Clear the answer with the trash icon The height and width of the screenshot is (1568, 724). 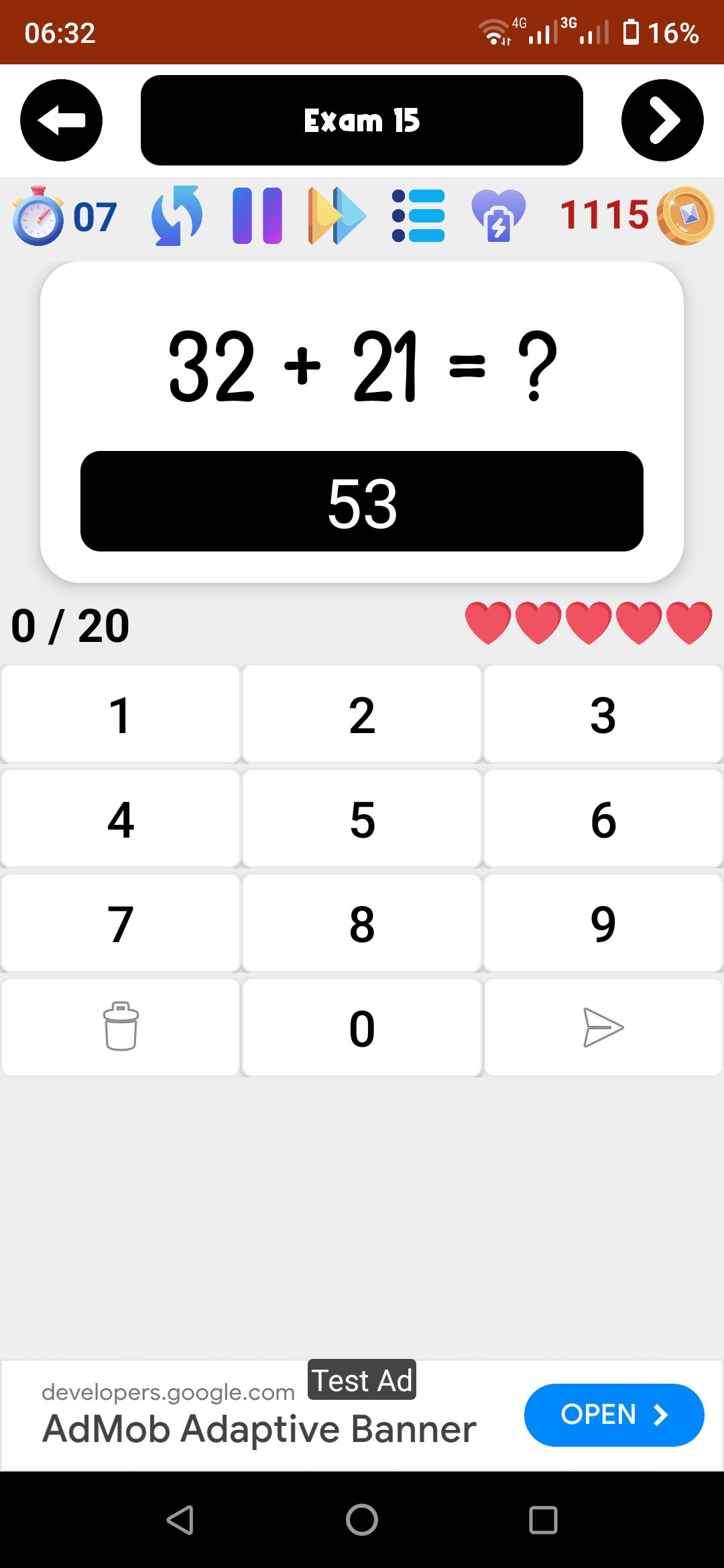[121, 1028]
